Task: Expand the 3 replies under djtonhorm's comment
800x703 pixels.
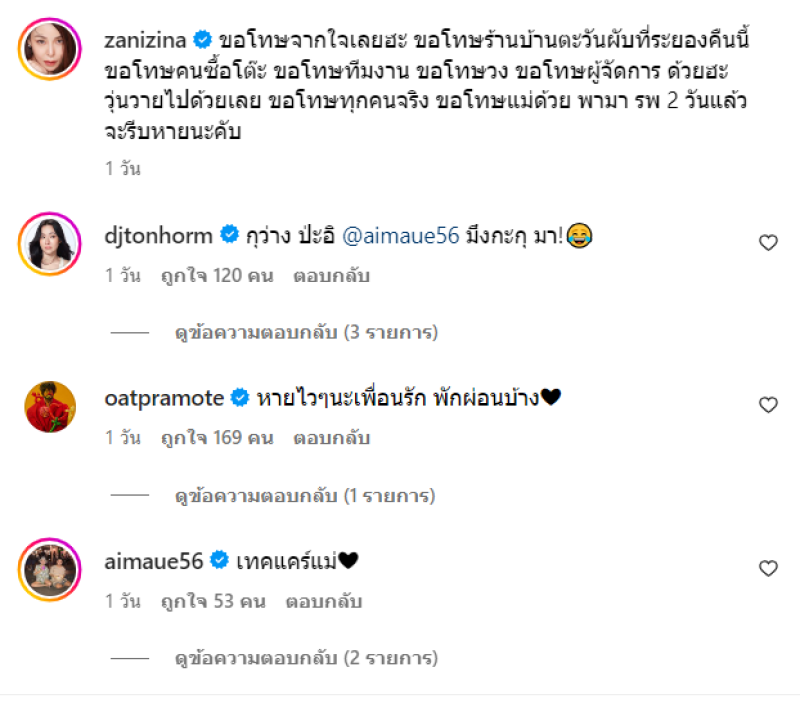Action: tap(307, 332)
